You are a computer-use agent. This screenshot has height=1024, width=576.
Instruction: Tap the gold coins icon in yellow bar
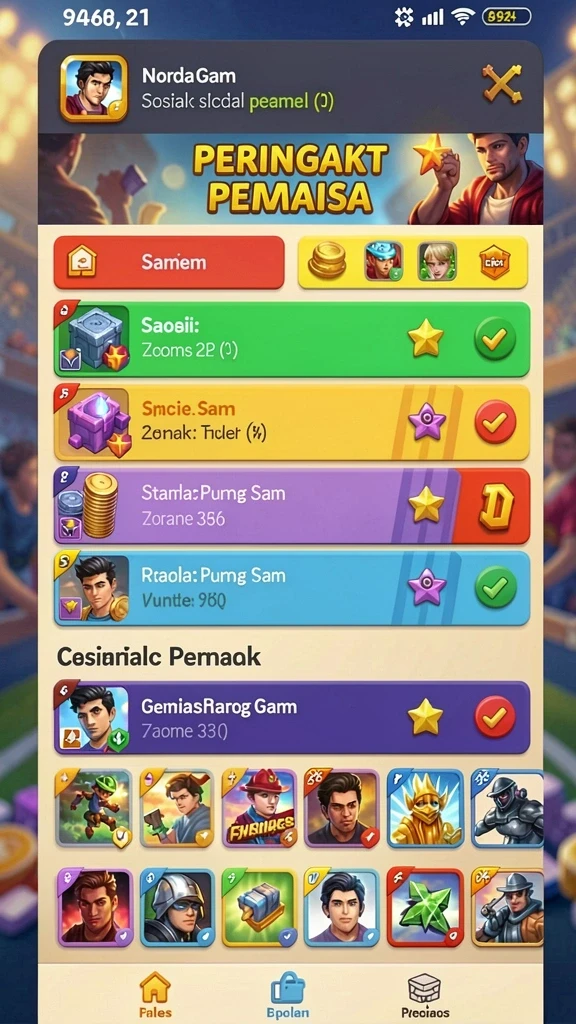327,261
